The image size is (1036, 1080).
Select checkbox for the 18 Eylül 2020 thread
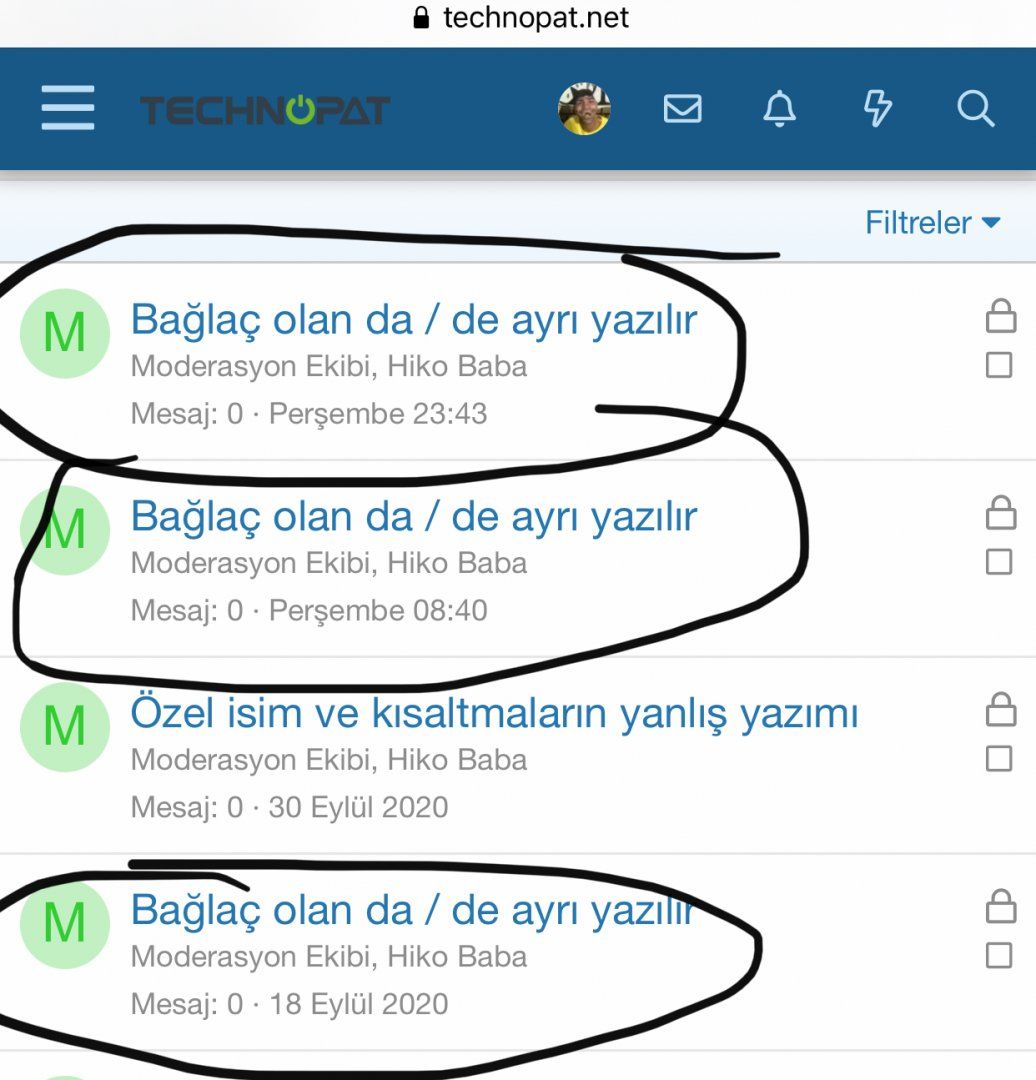click(x=999, y=956)
